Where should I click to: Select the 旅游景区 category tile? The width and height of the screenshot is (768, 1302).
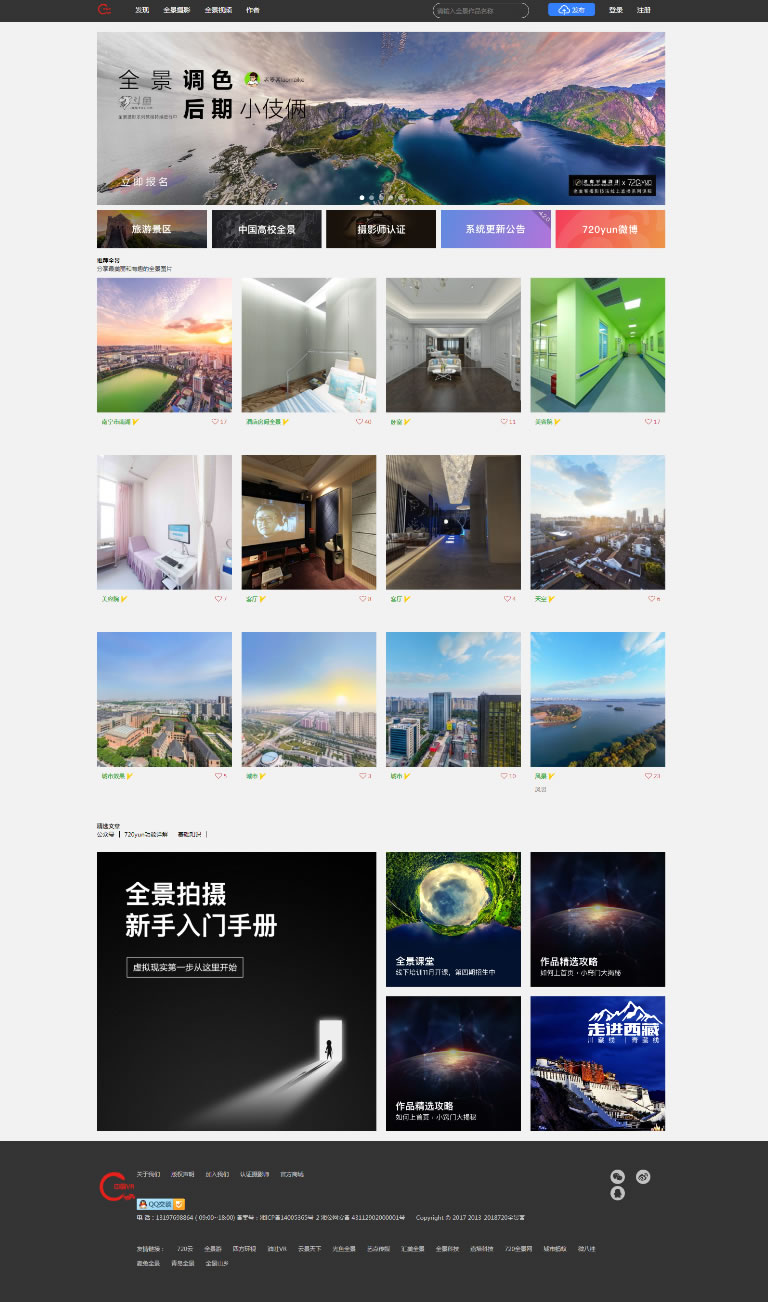[x=152, y=229]
